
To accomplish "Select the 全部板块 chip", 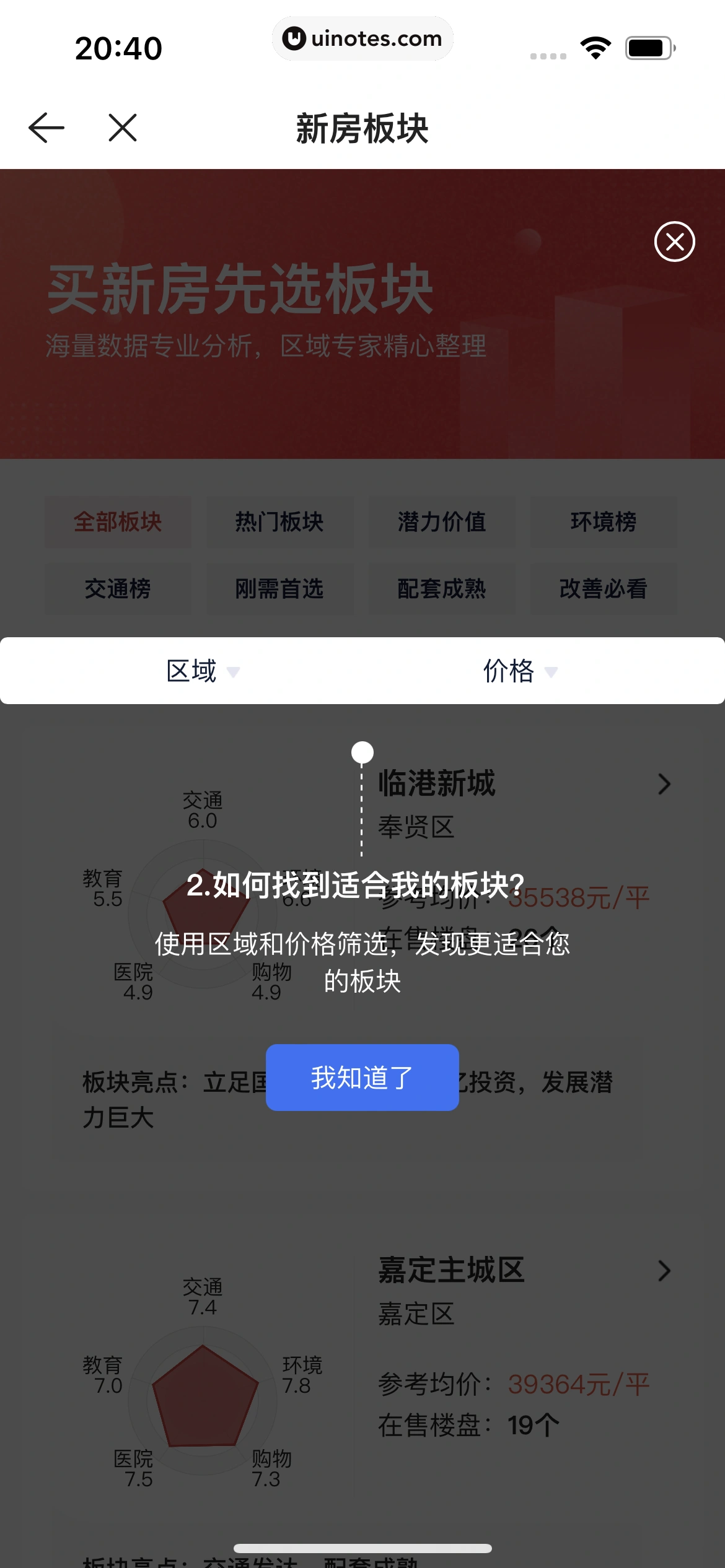I will pyautogui.click(x=118, y=522).
